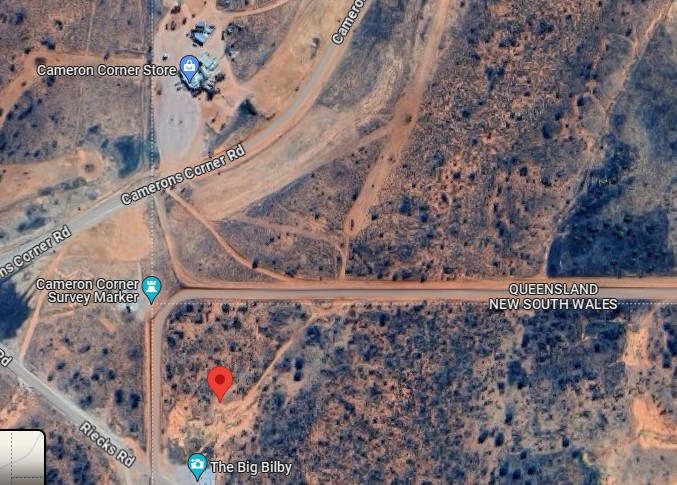
Task: Open the map layers thumbnail
Action: (20, 460)
